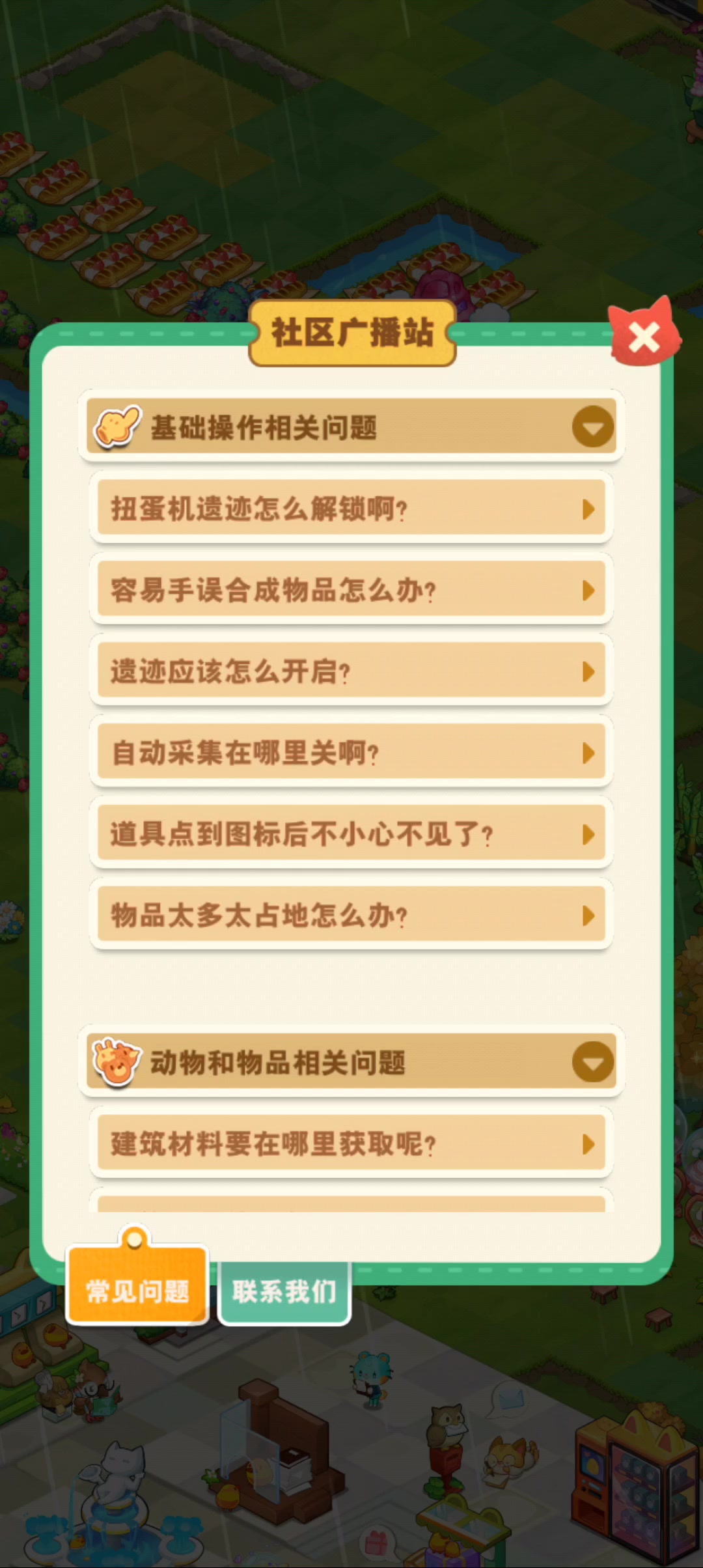Open question 遗迹应该怎么开启
703x1568 pixels.
tap(351, 671)
